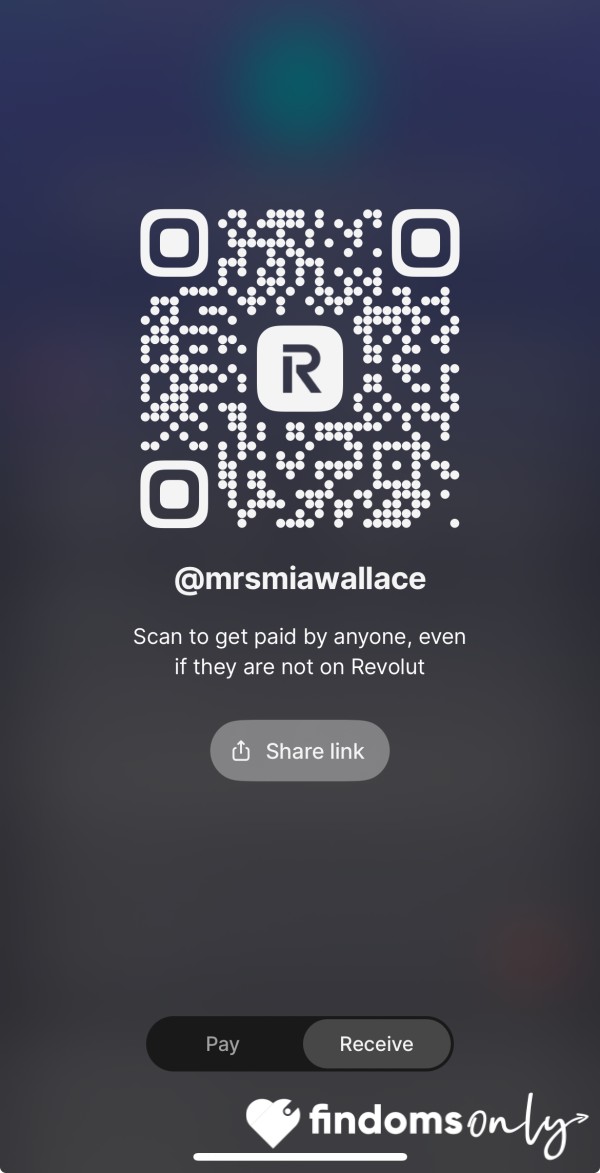Select the Receive tab
The width and height of the screenshot is (600, 1173).
point(376,1044)
